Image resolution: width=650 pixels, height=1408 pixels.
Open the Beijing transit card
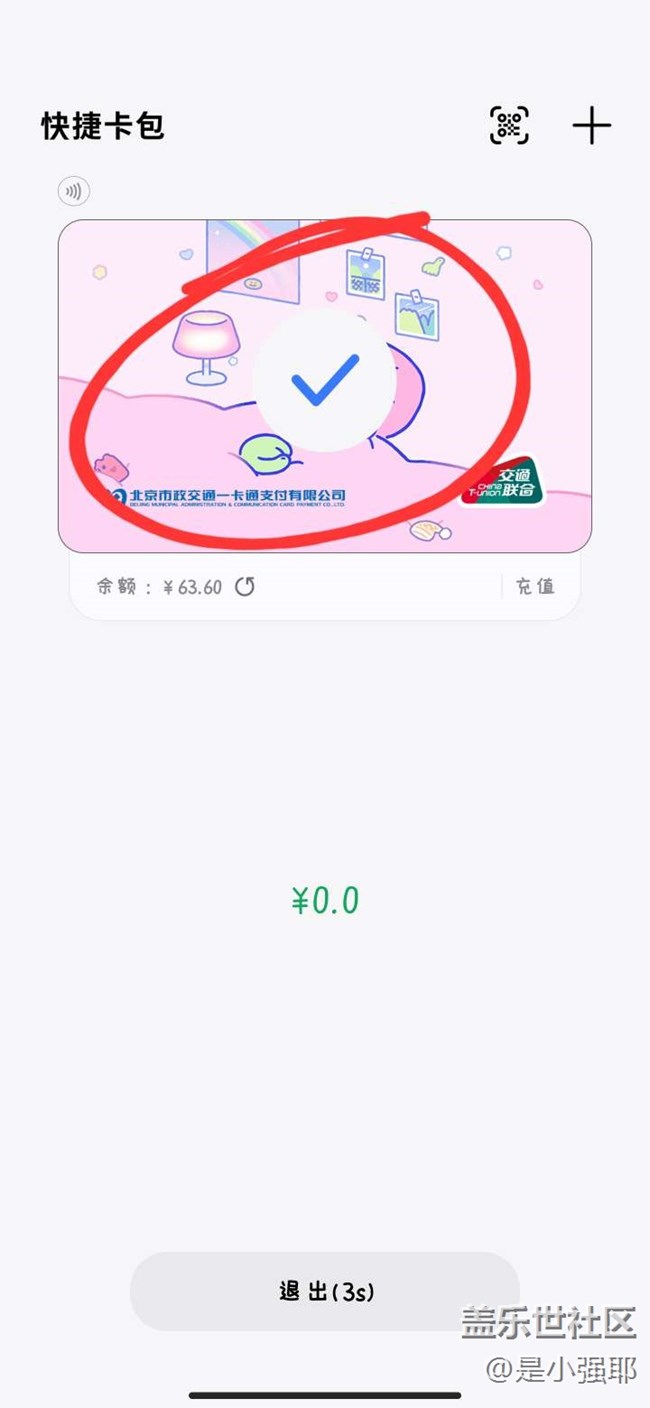pos(325,386)
